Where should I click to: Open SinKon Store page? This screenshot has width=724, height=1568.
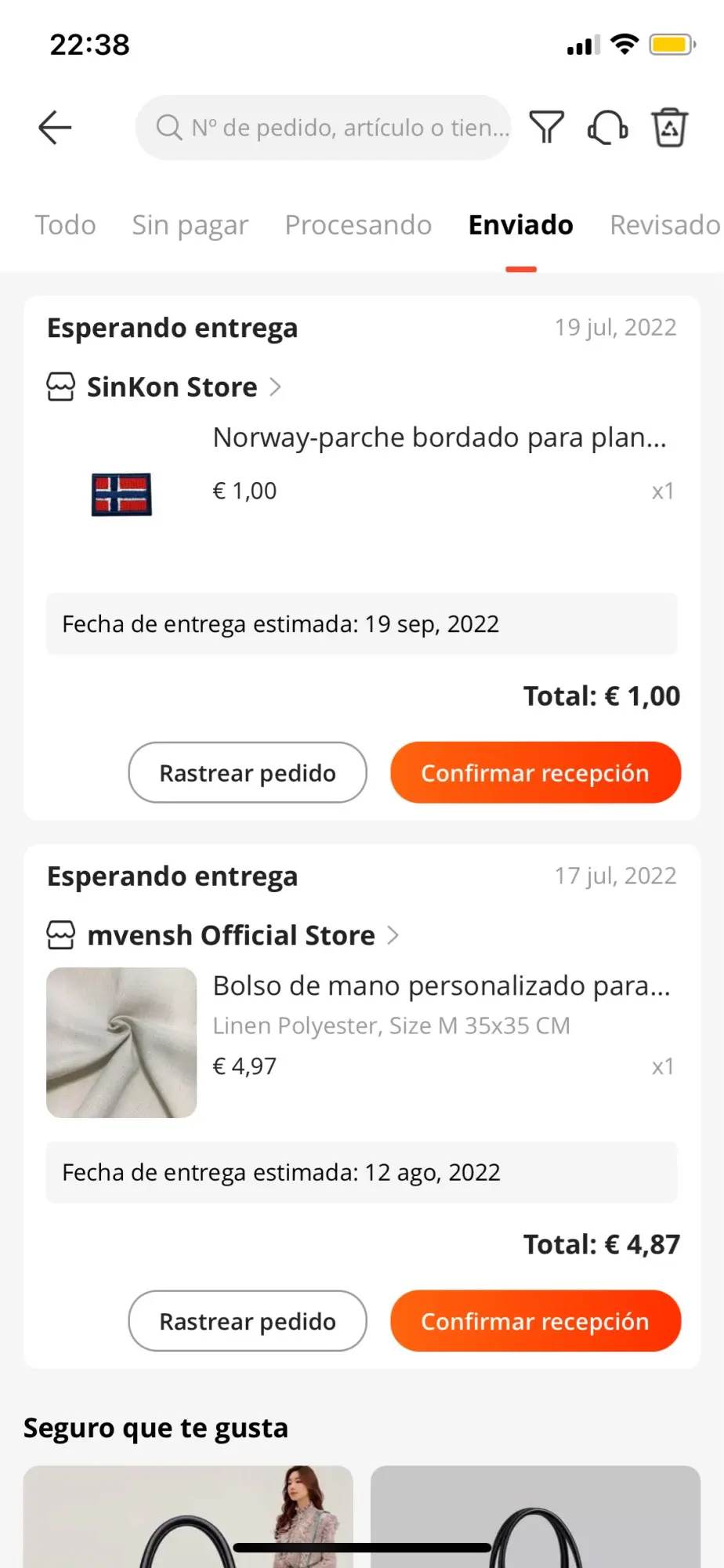(172, 387)
